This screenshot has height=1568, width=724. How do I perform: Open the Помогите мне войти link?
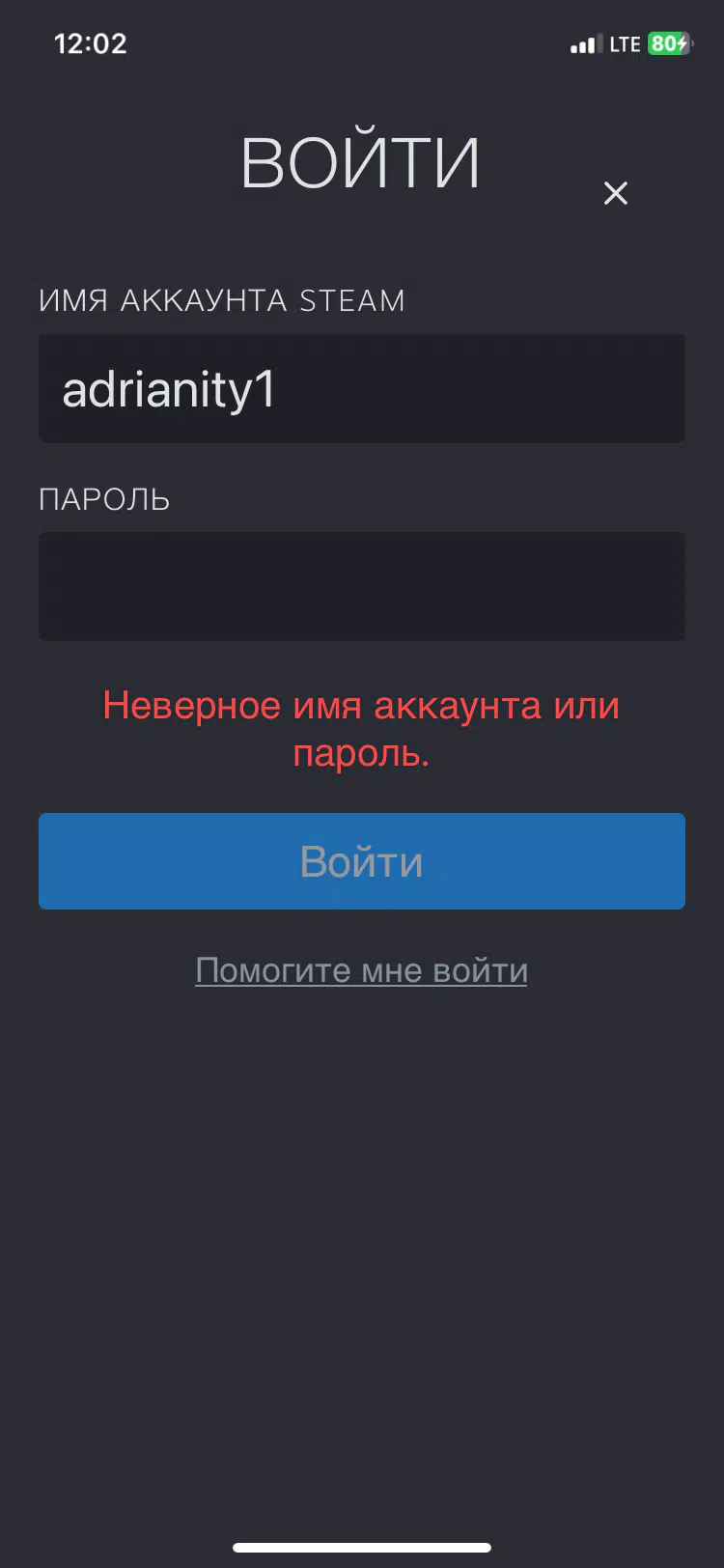[x=361, y=970]
